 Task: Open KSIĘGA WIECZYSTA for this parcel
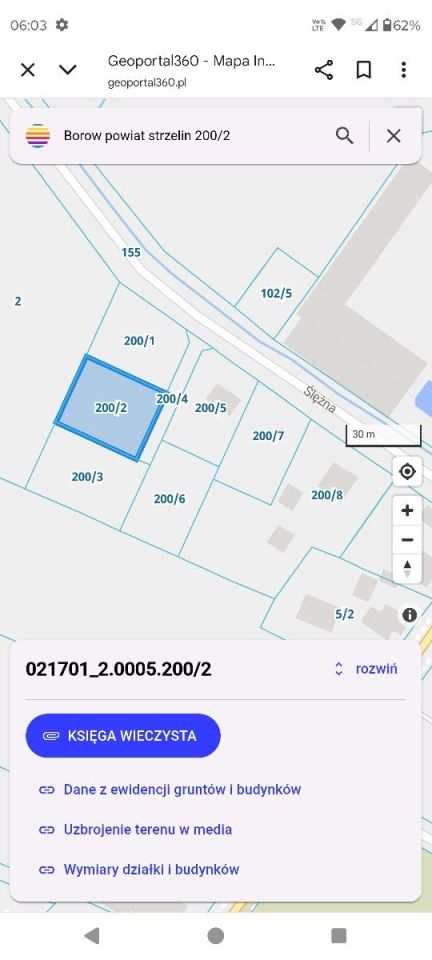(x=123, y=735)
